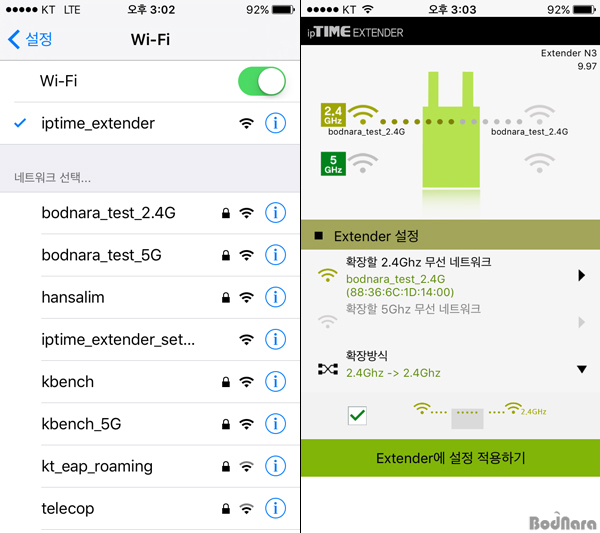
Task: Connect to the kbench network
Action: 69,382
